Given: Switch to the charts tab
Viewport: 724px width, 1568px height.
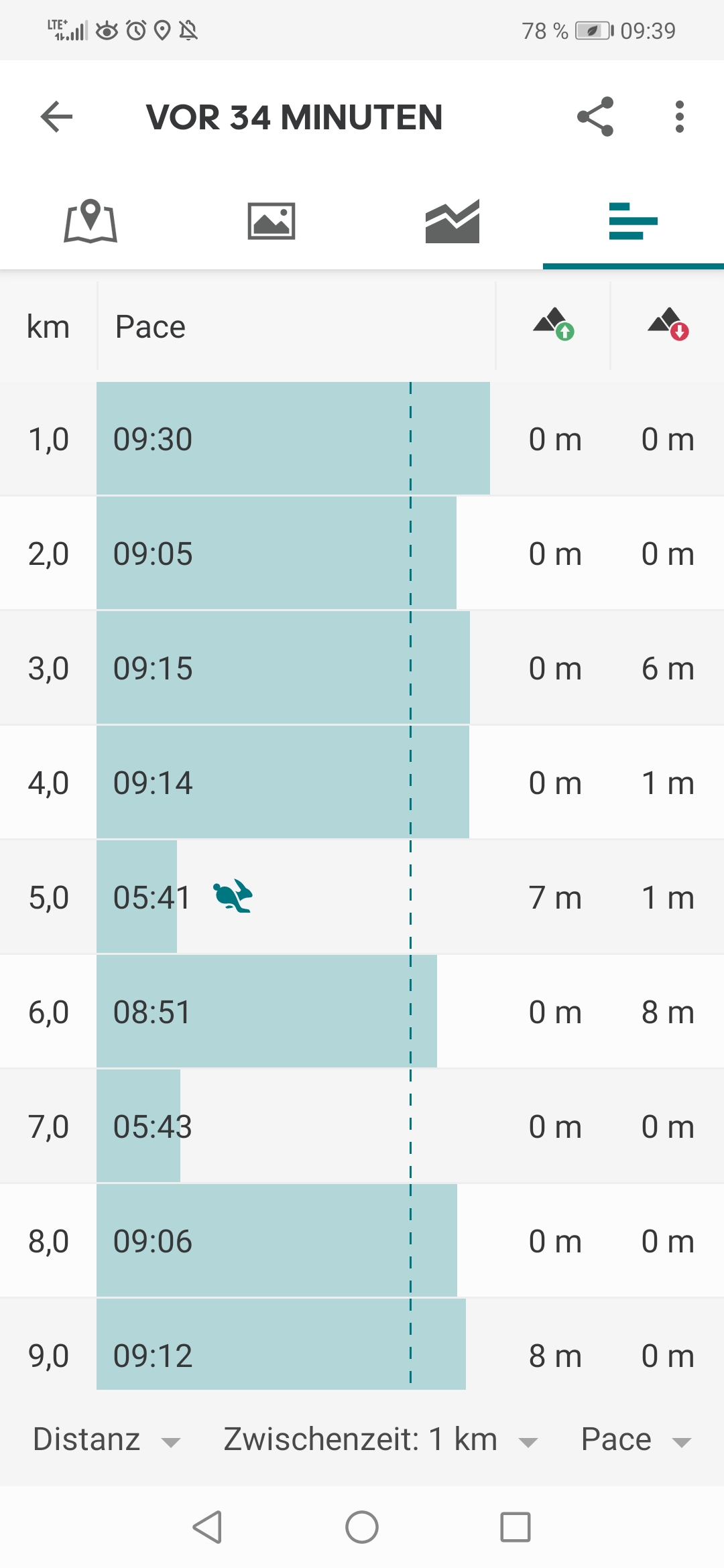Looking at the screenshot, I should (452, 221).
